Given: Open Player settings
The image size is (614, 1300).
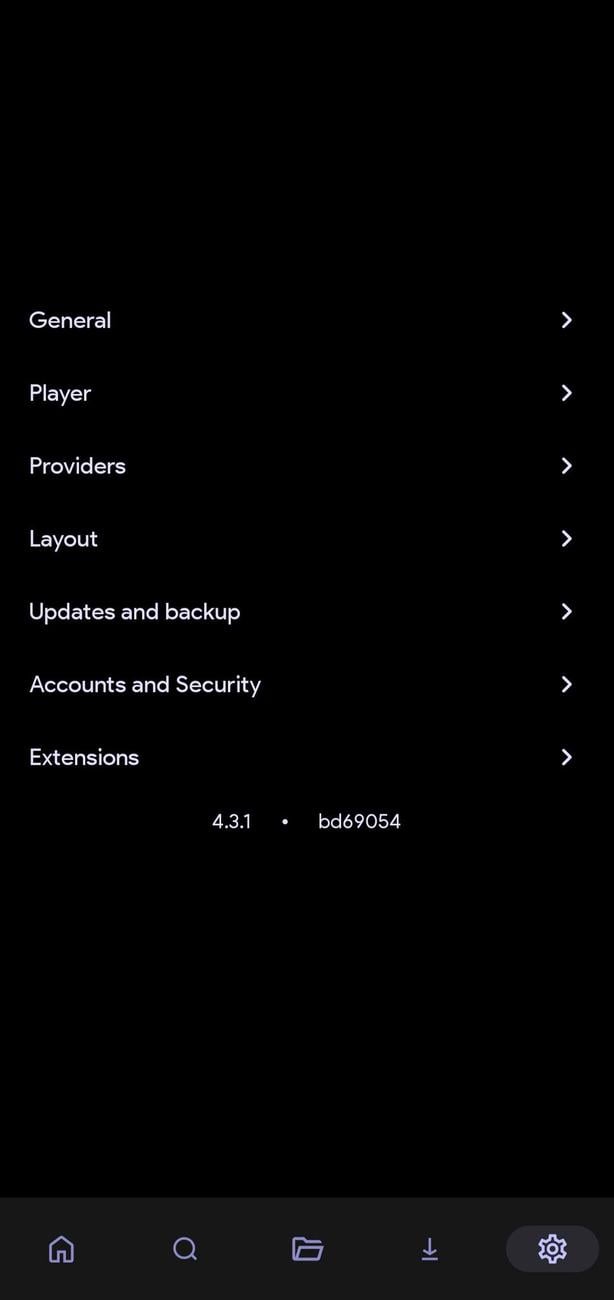Looking at the screenshot, I should 300,393.
